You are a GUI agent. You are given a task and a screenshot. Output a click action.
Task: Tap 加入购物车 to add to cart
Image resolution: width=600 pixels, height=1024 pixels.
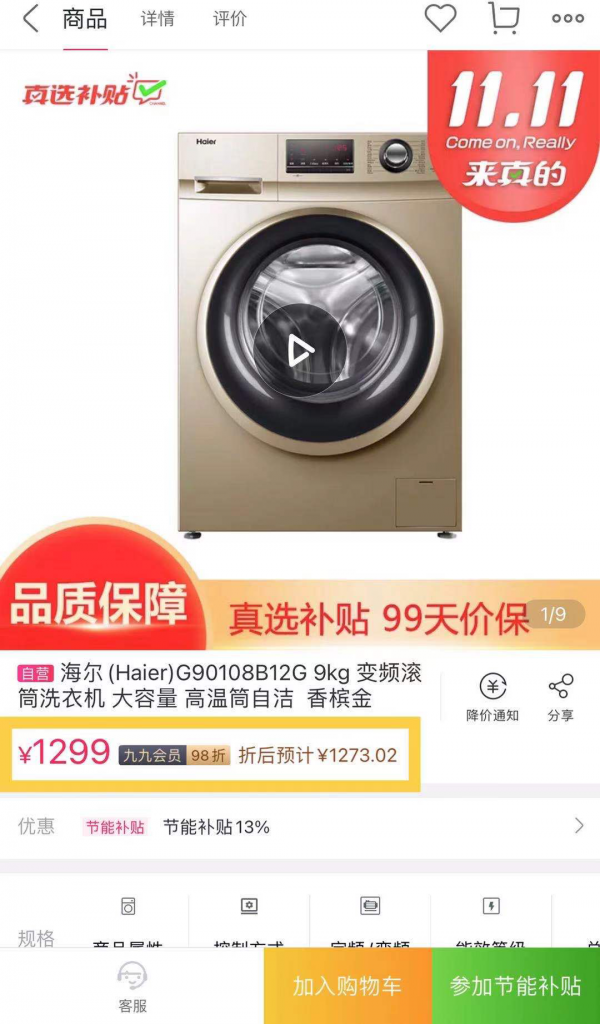coord(347,986)
